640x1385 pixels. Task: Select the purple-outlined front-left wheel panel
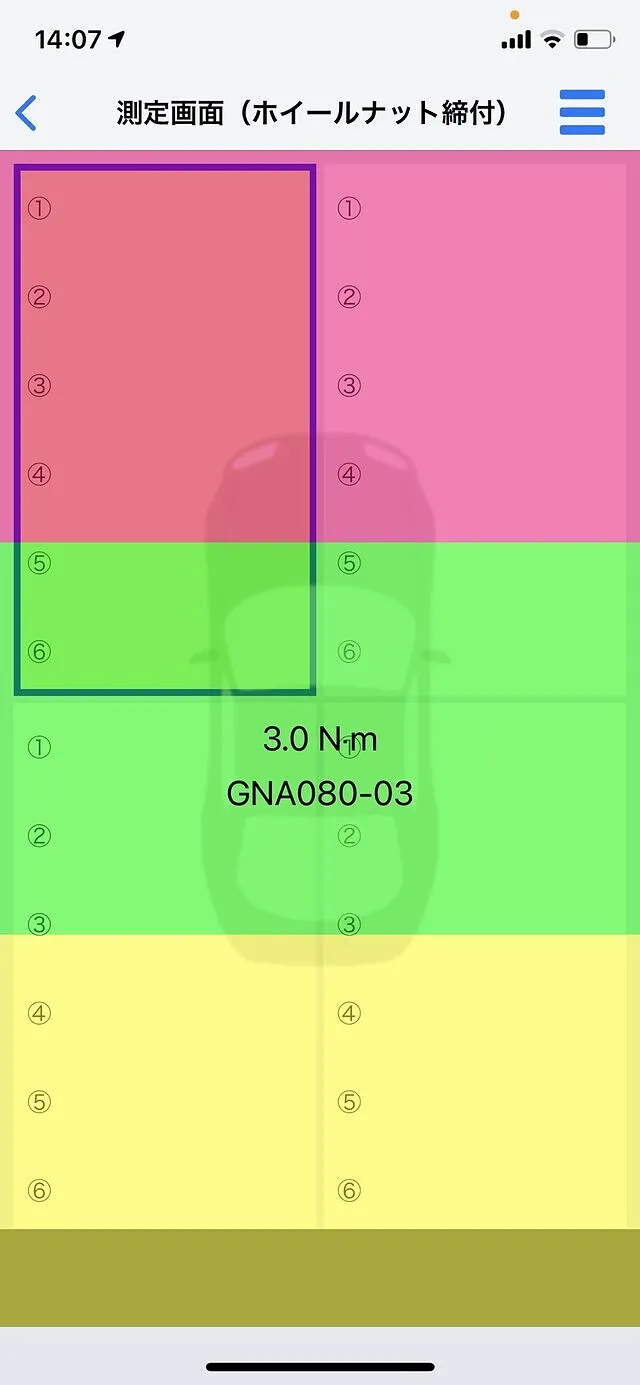point(165,430)
